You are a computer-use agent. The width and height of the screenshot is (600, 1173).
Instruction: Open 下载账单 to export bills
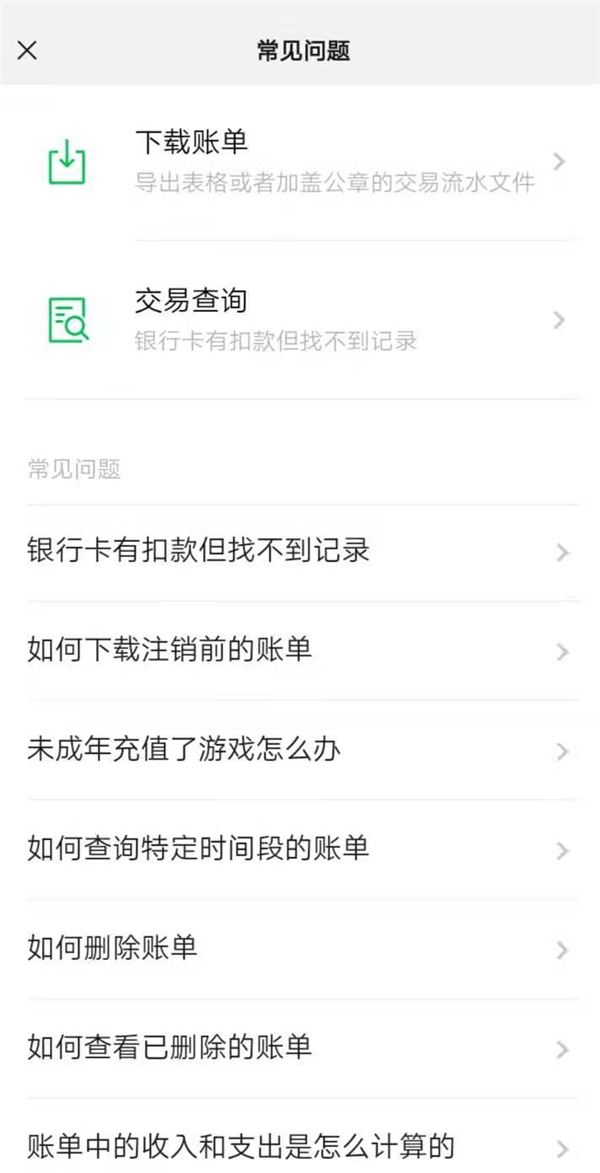coord(300,162)
